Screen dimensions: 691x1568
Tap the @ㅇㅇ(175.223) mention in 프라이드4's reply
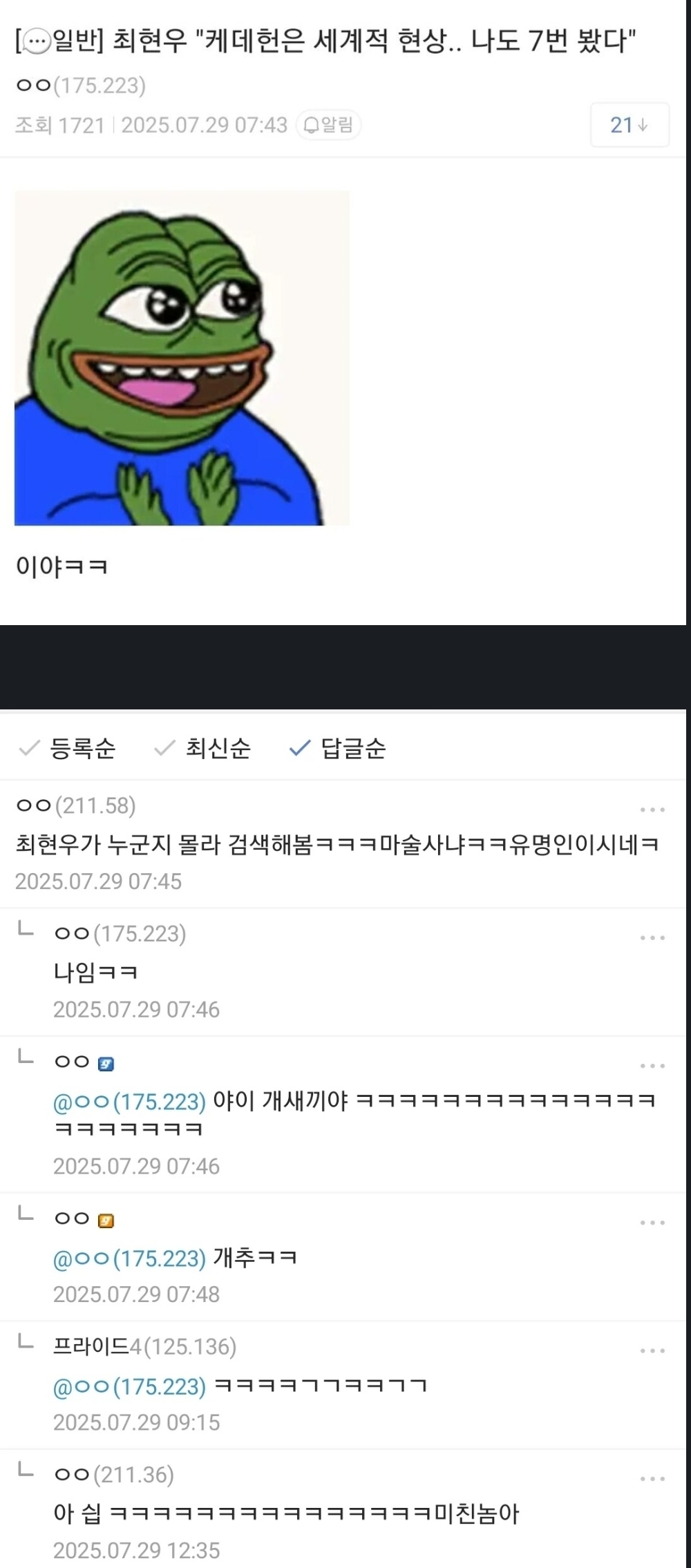pos(129,1386)
